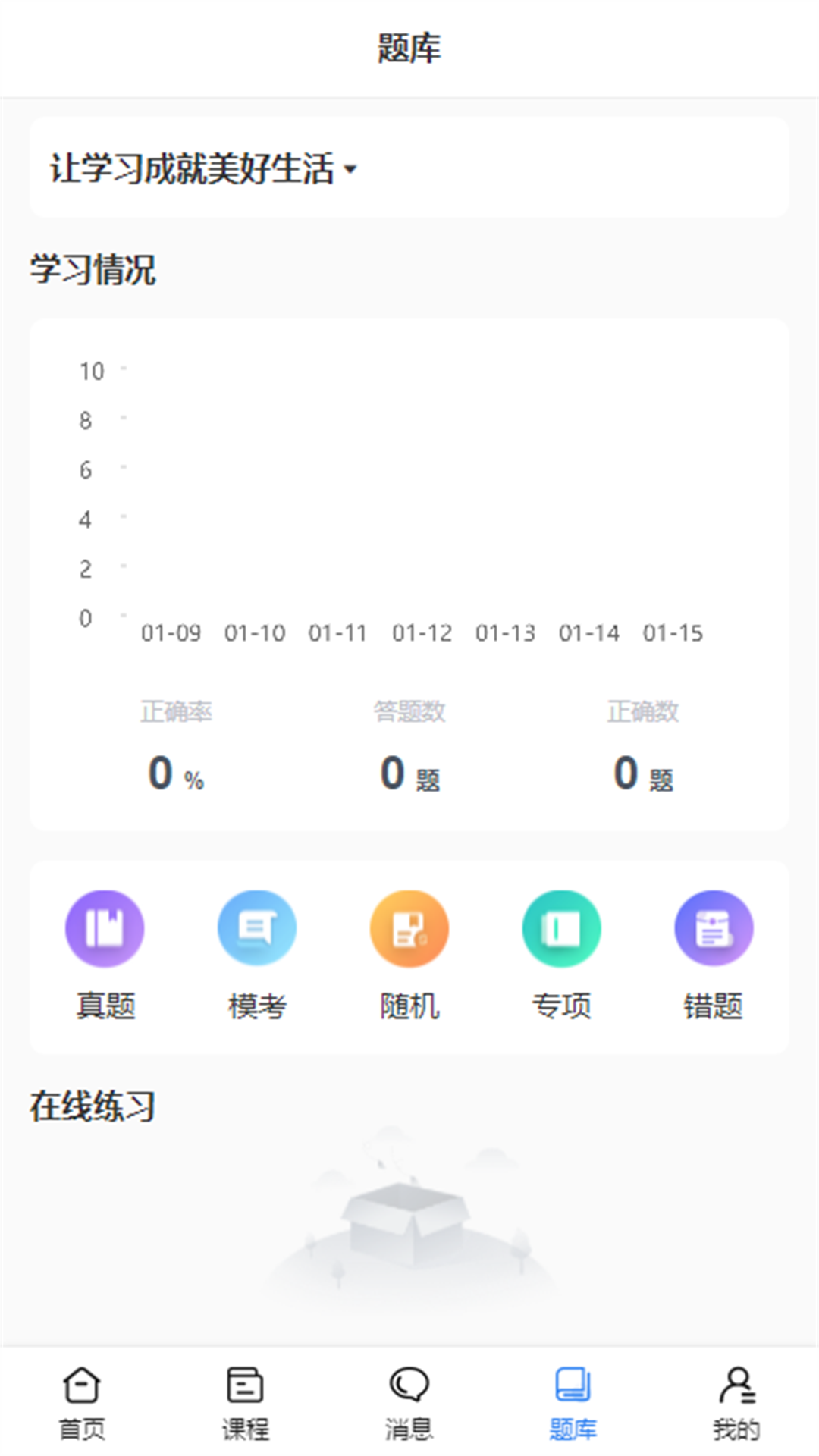Go to the 我的 profile tab

click(x=736, y=1403)
